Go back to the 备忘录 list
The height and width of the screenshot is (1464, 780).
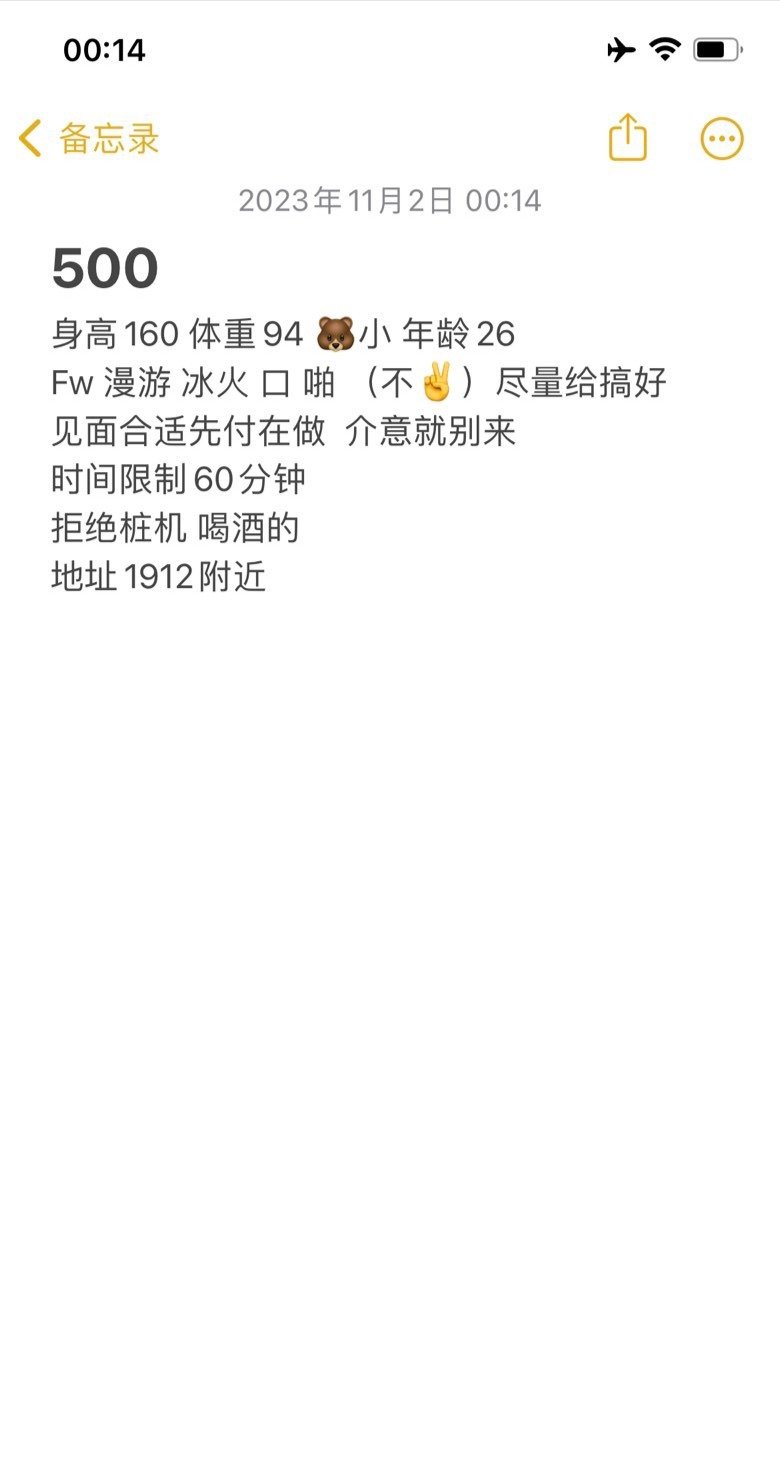pos(88,139)
